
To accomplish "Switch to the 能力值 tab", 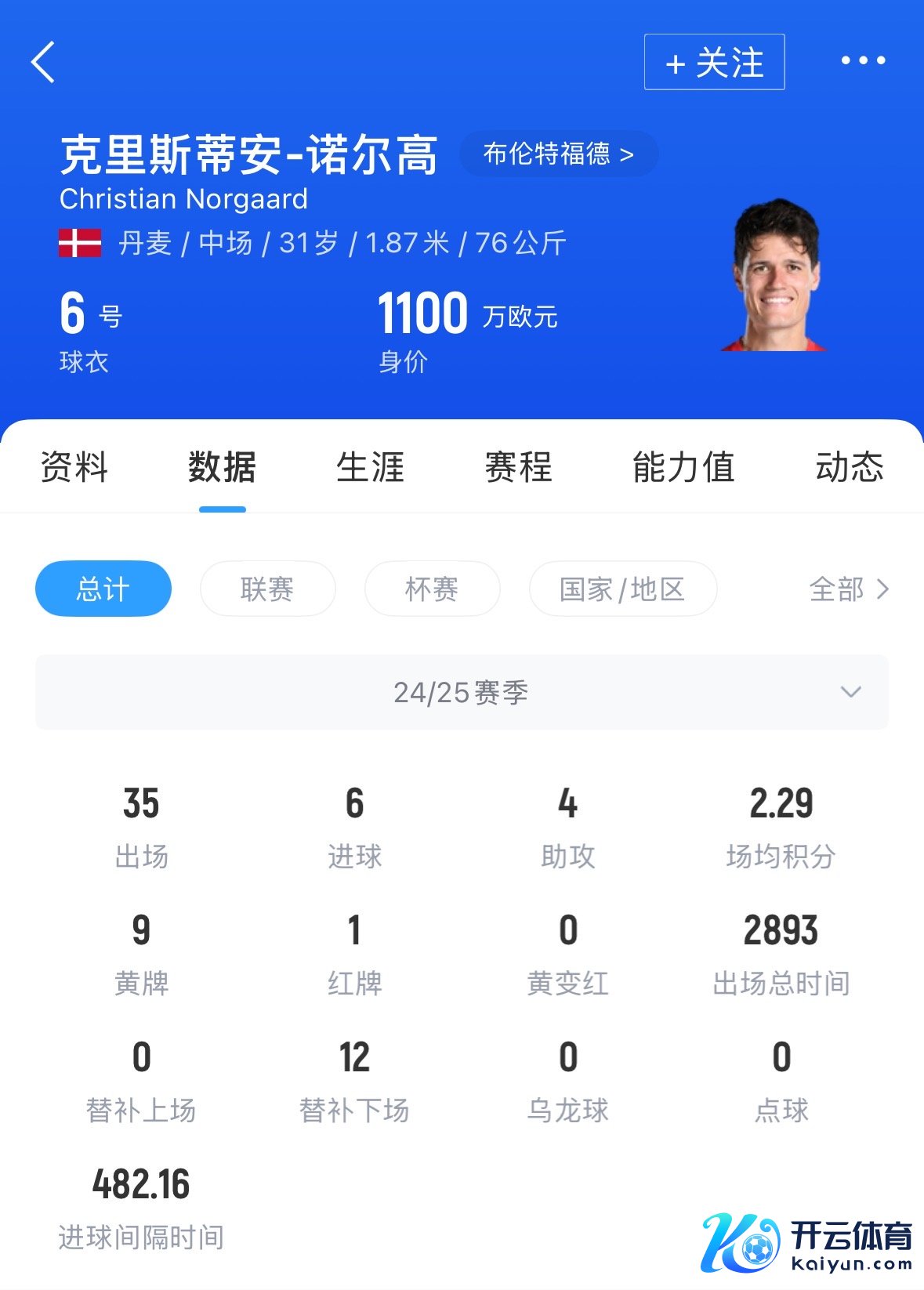I will pos(683,467).
